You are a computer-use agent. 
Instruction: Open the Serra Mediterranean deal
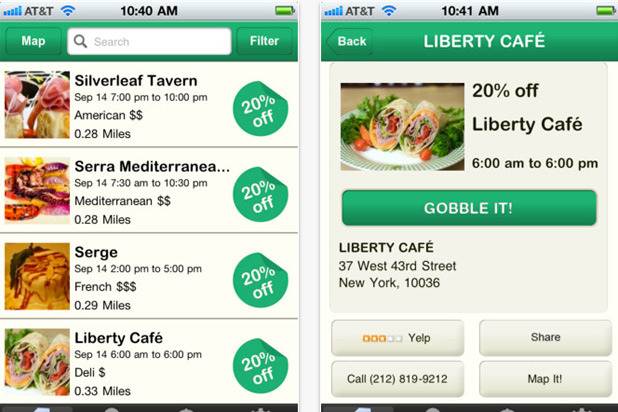pyautogui.click(x=150, y=192)
